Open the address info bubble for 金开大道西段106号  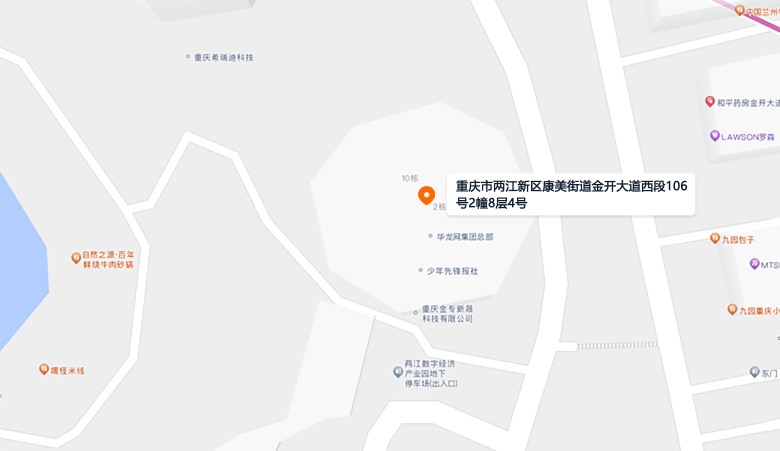pos(571,194)
